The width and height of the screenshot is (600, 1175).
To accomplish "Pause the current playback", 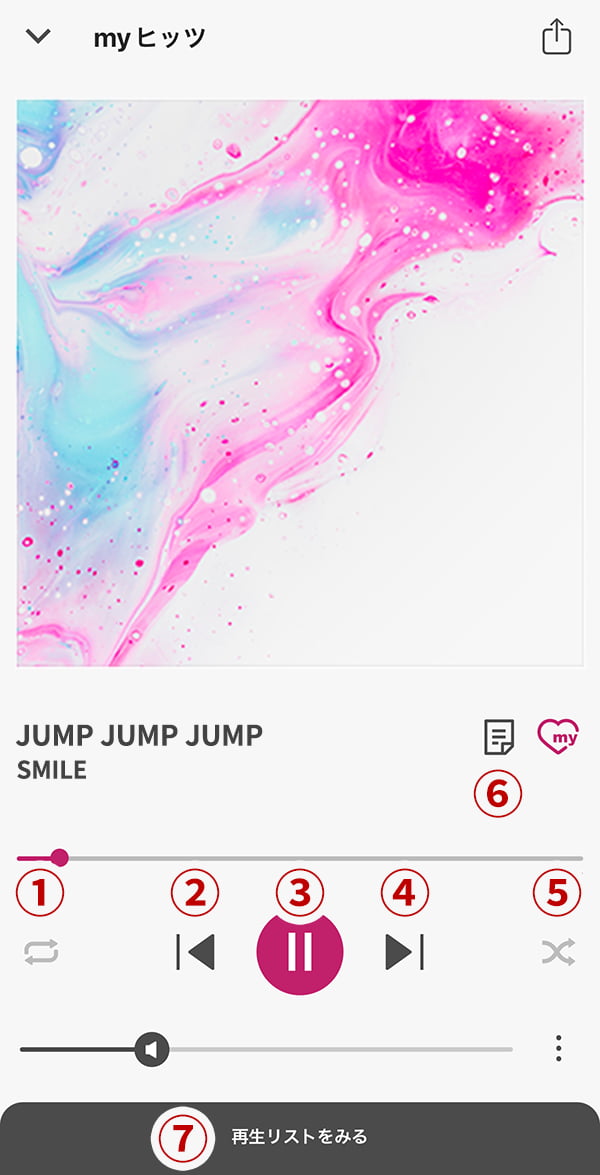I will click(x=300, y=952).
